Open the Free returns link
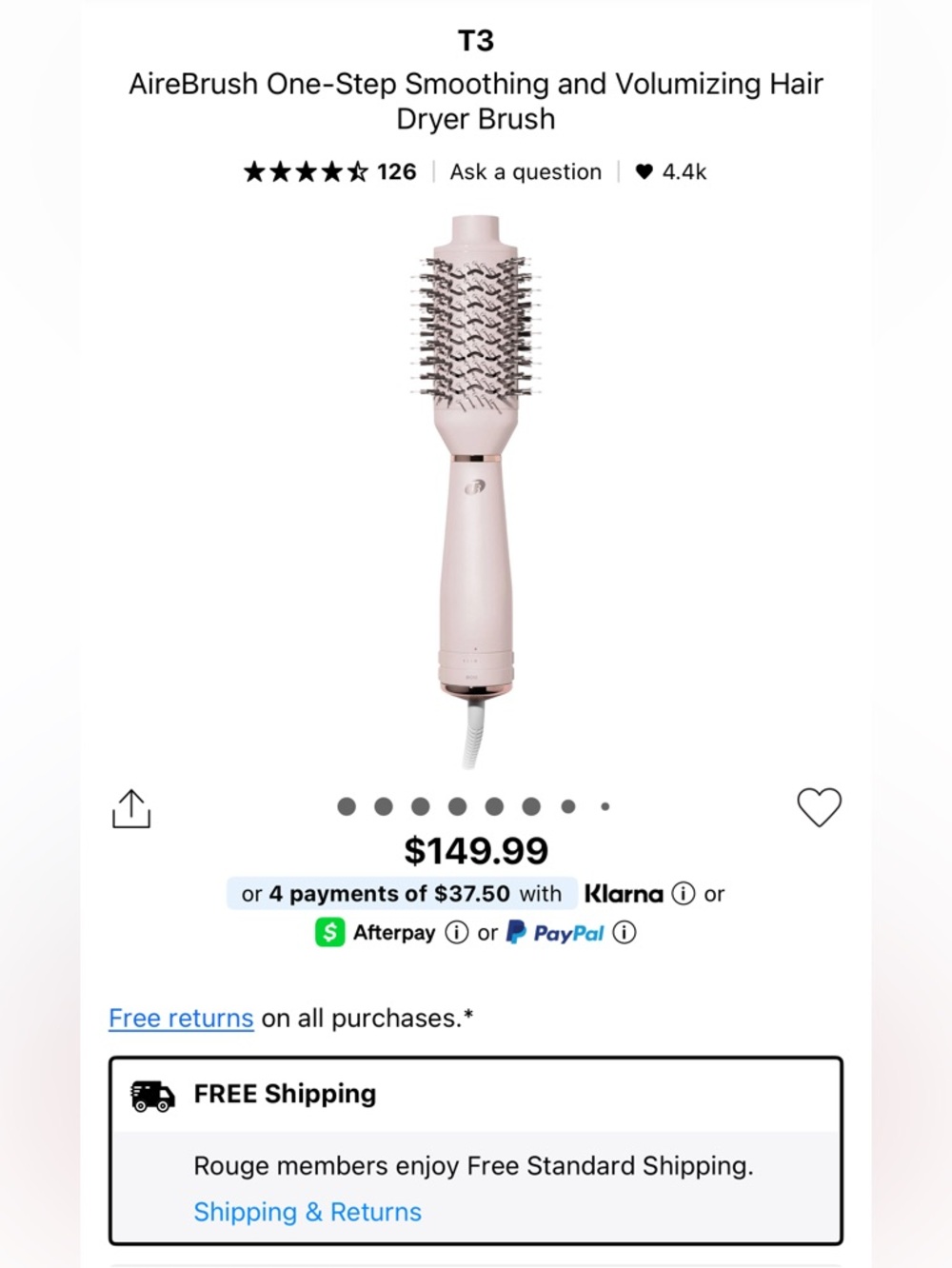Screen dimensions: 952x1268 [181, 1019]
